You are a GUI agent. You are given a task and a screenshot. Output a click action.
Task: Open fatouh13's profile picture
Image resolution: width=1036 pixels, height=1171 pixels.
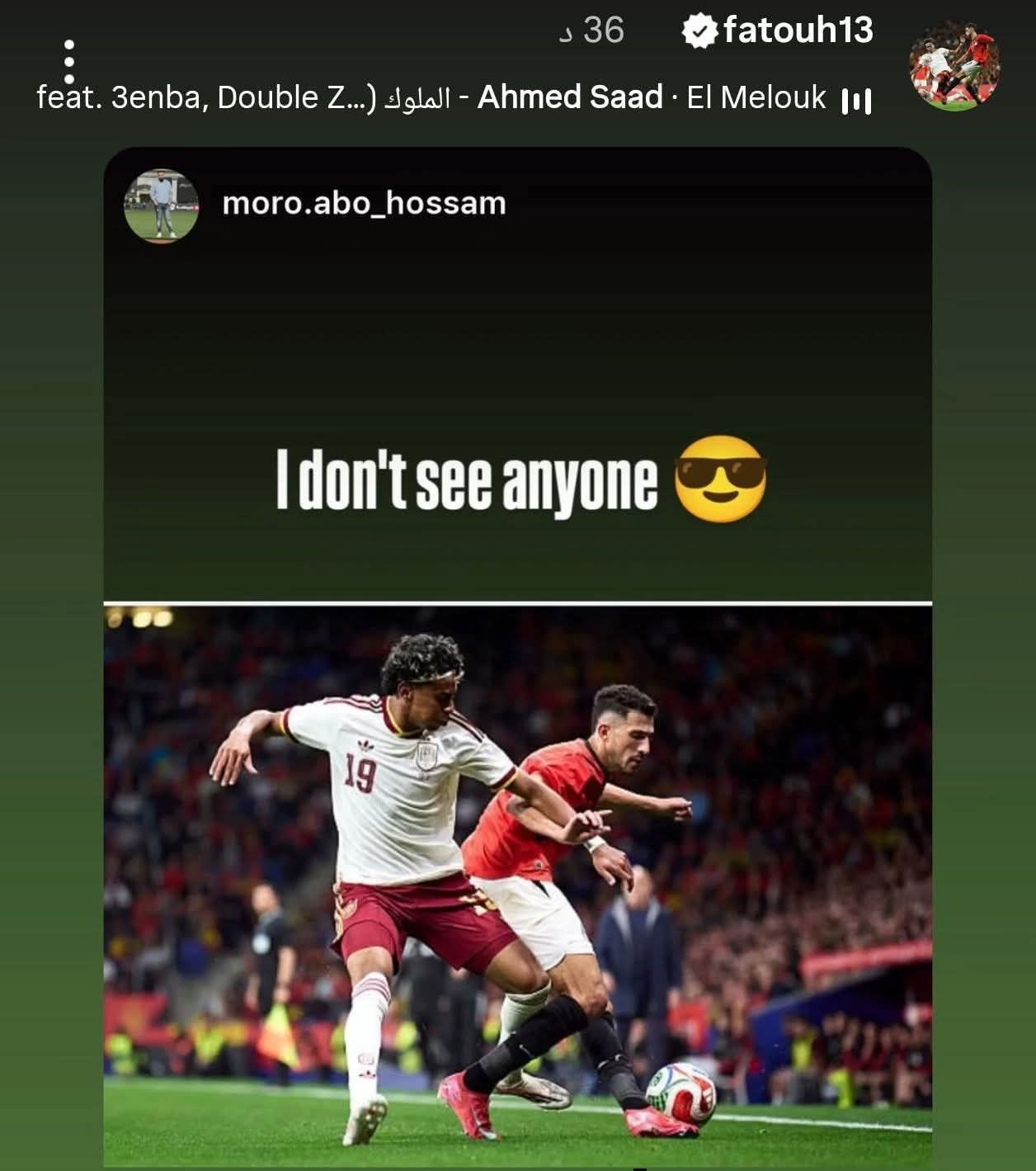(954, 66)
